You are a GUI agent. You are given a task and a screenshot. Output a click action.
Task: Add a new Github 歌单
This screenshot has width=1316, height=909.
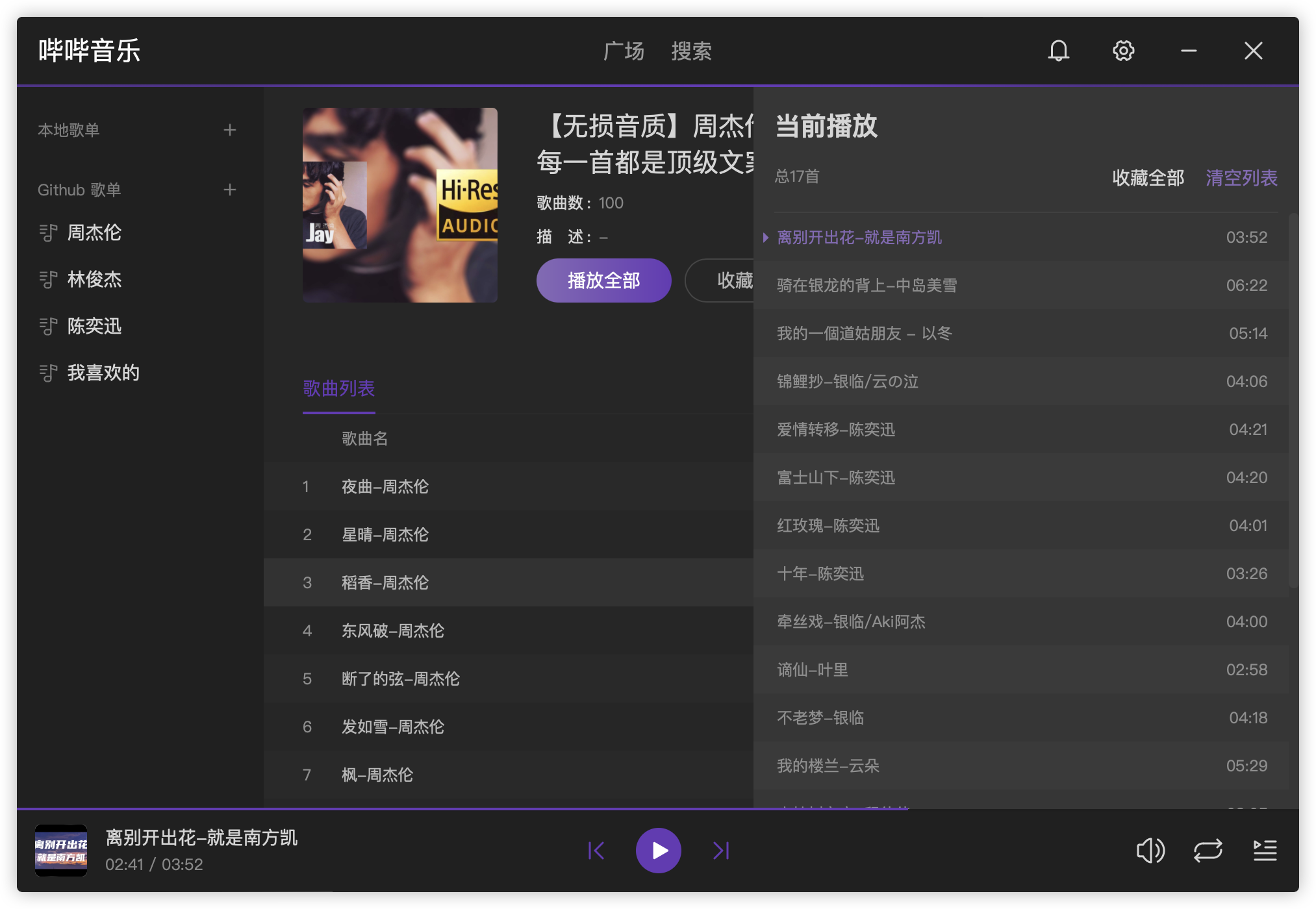[230, 190]
